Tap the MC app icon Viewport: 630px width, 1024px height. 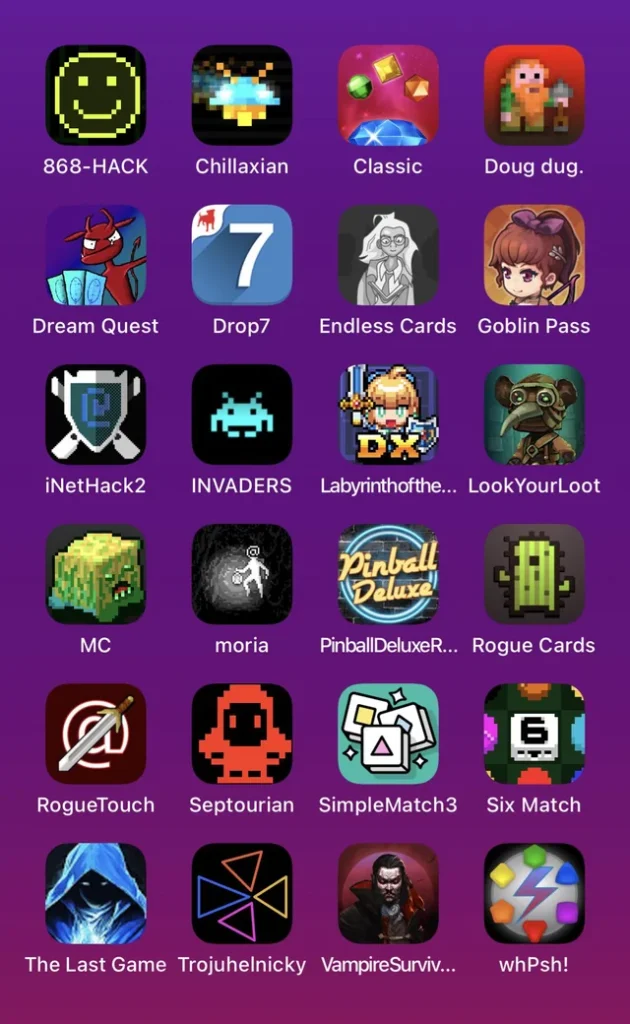coord(96,574)
